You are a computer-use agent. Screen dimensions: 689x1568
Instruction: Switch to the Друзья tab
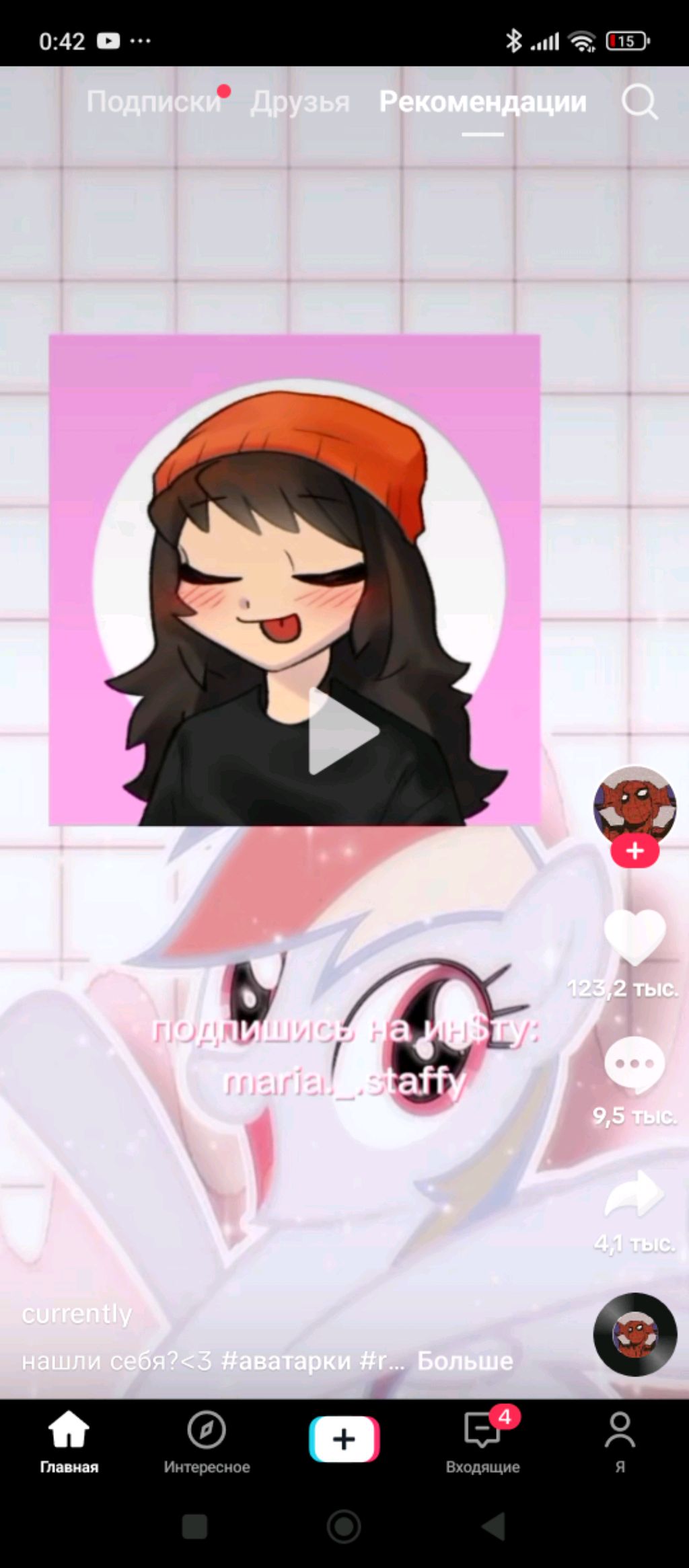[x=300, y=102]
